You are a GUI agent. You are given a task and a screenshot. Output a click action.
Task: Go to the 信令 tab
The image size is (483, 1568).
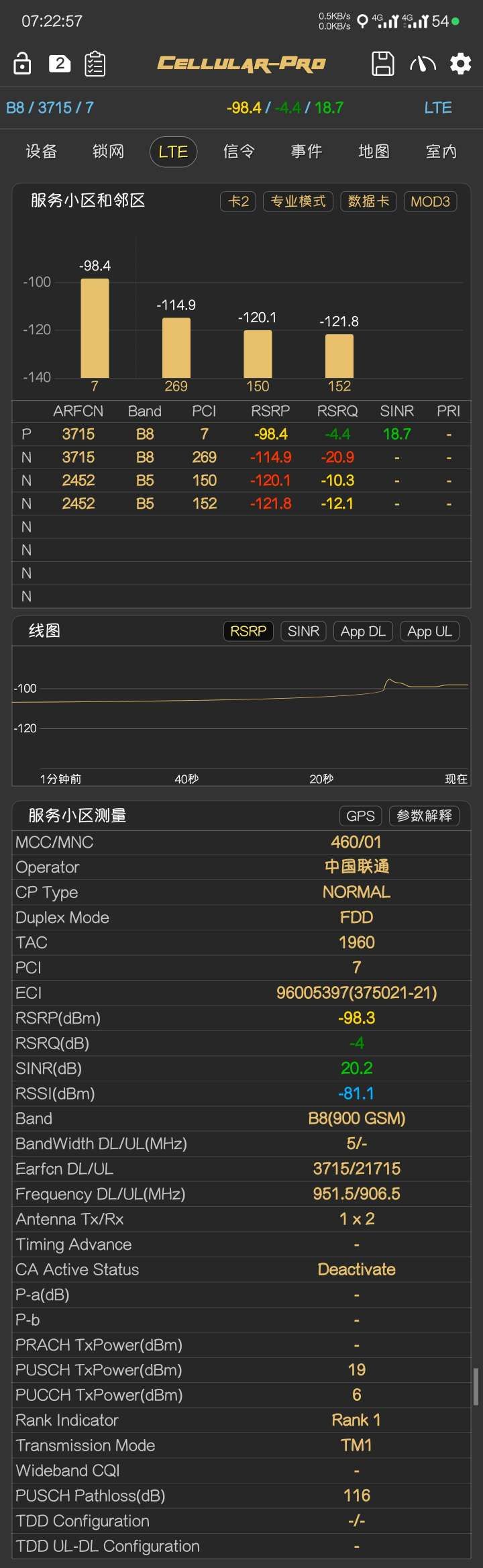pos(239,152)
